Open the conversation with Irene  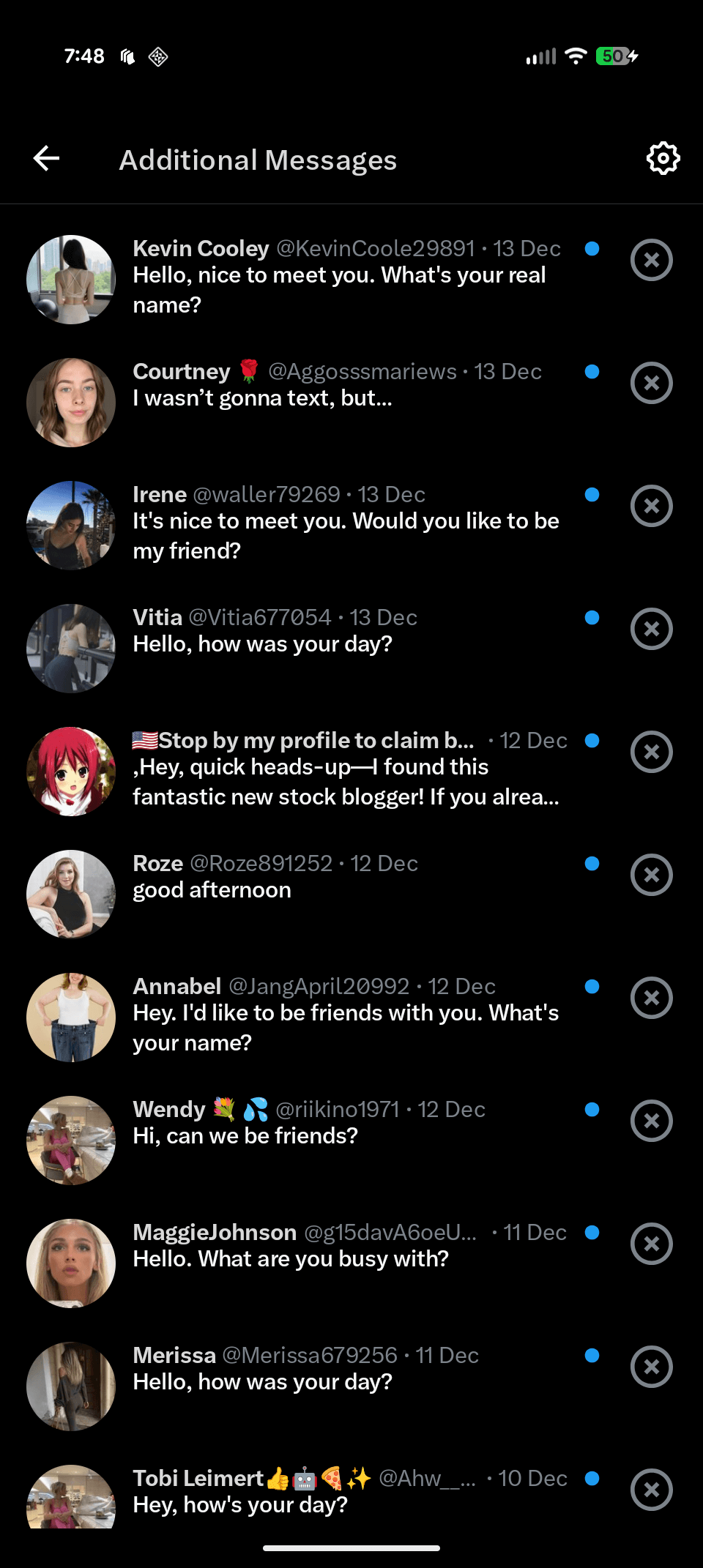(x=344, y=523)
